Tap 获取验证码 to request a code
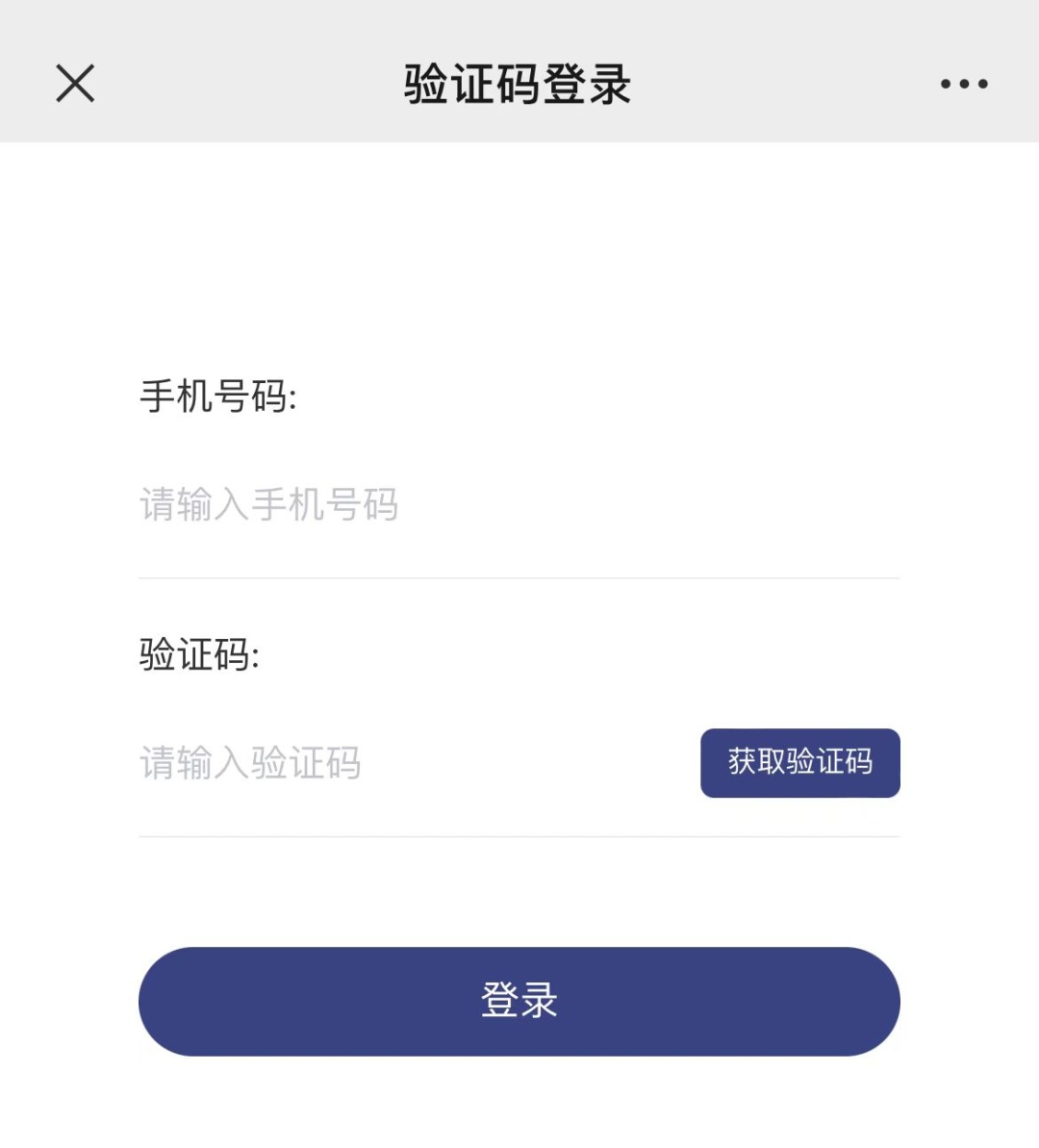The width and height of the screenshot is (1039, 1148). tap(799, 763)
